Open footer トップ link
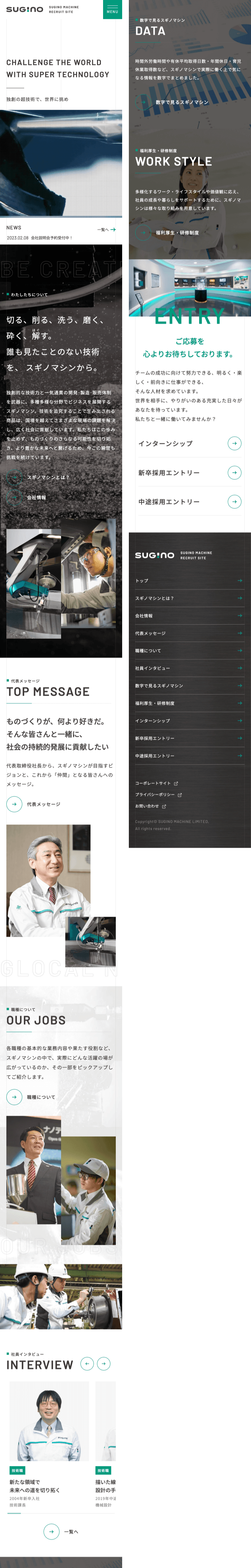The image size is (251, 1568). [x=188, y=581]
